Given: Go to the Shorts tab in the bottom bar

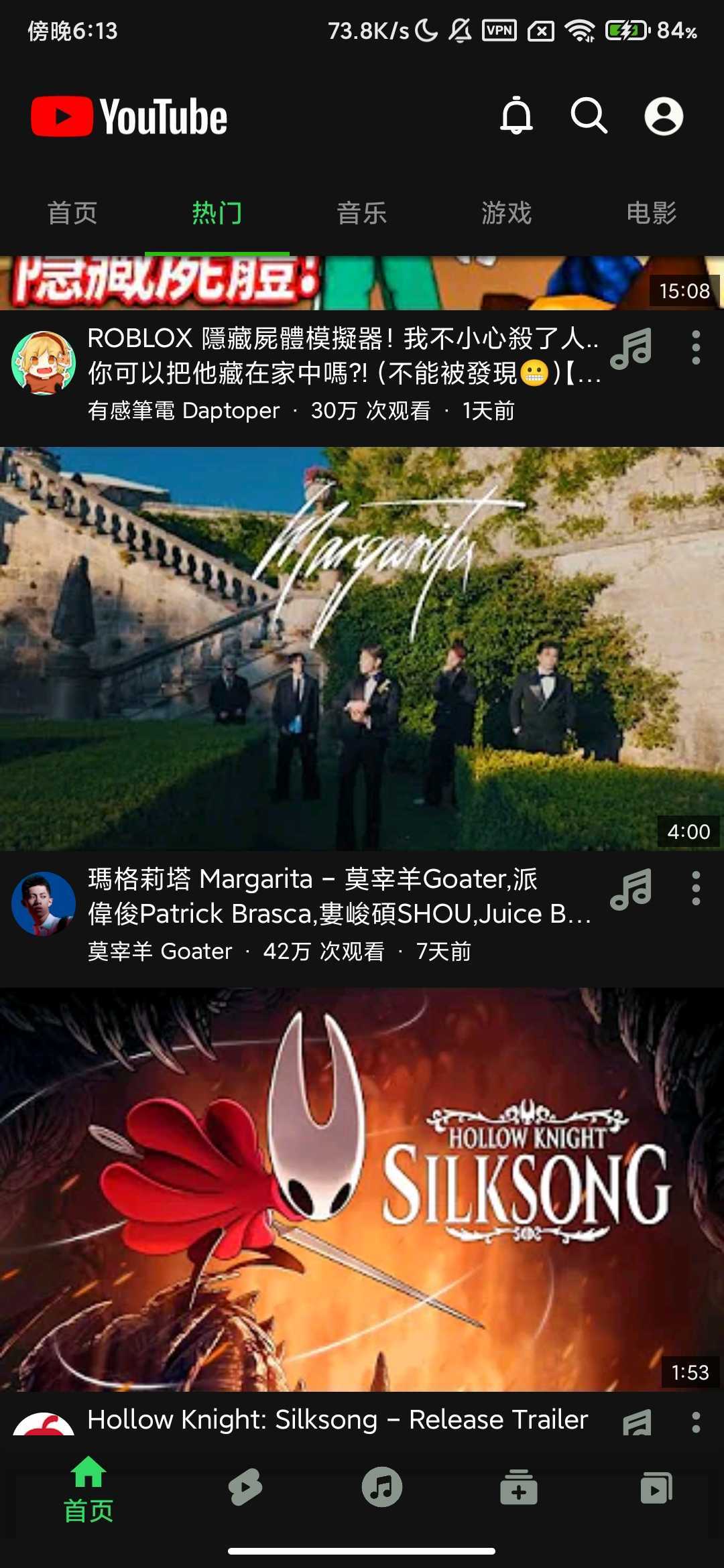Looking at the screenshot, I should (x=245, y=1488).
